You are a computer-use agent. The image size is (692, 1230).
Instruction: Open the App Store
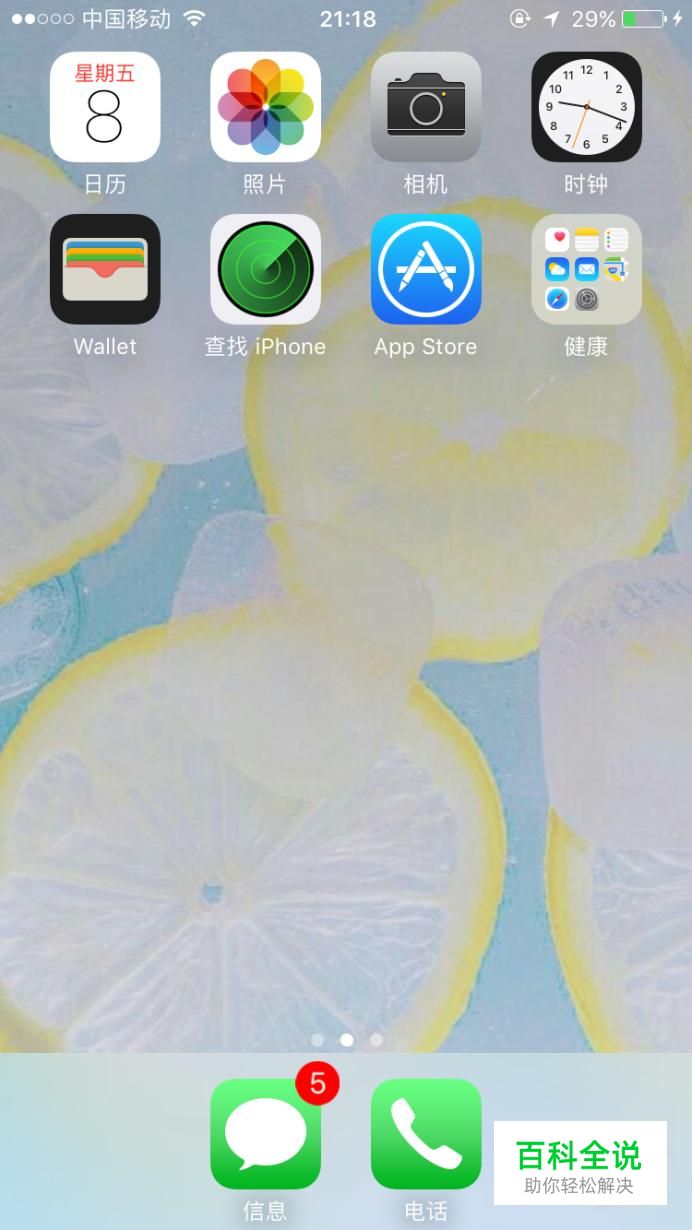coord(426,269)
